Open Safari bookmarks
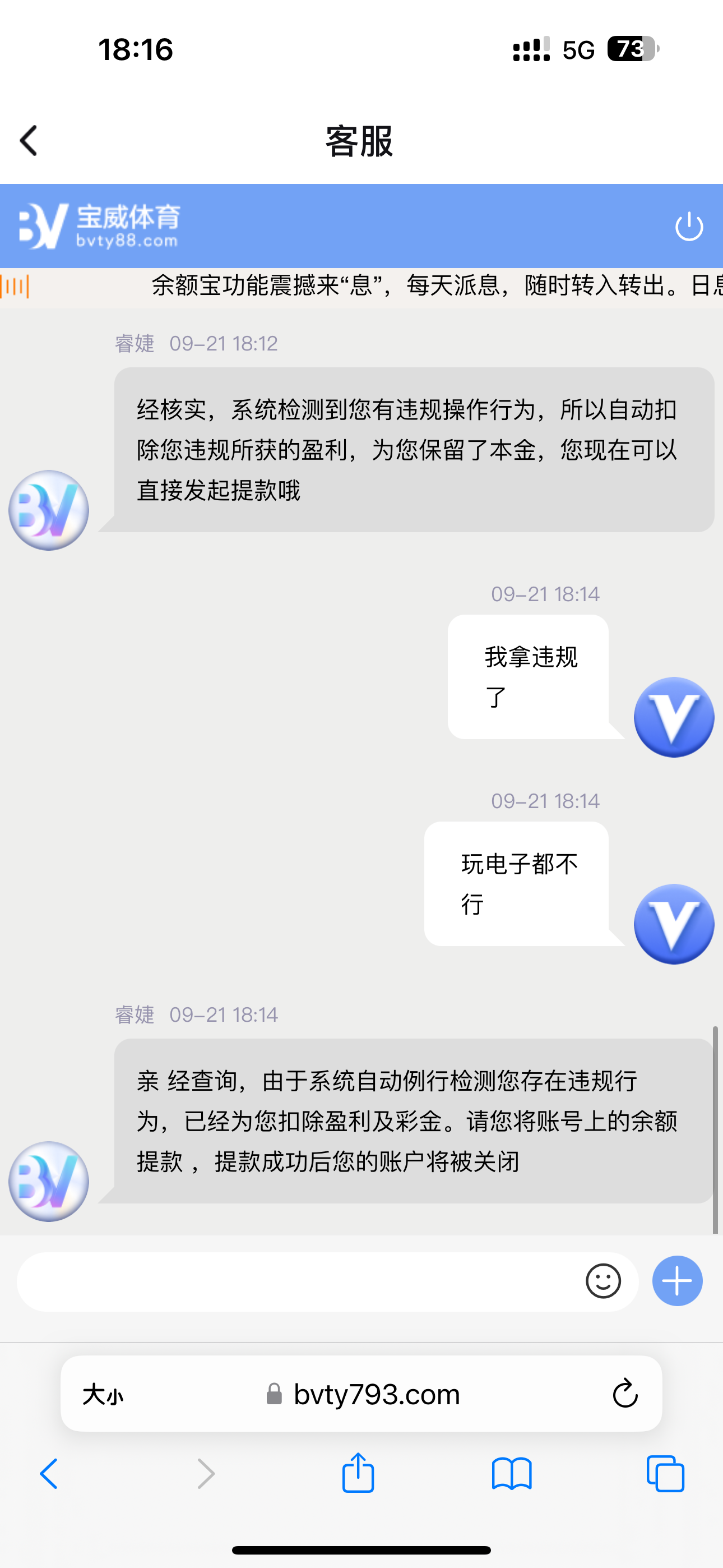Screen dimensions: 723x1568 512,1474
